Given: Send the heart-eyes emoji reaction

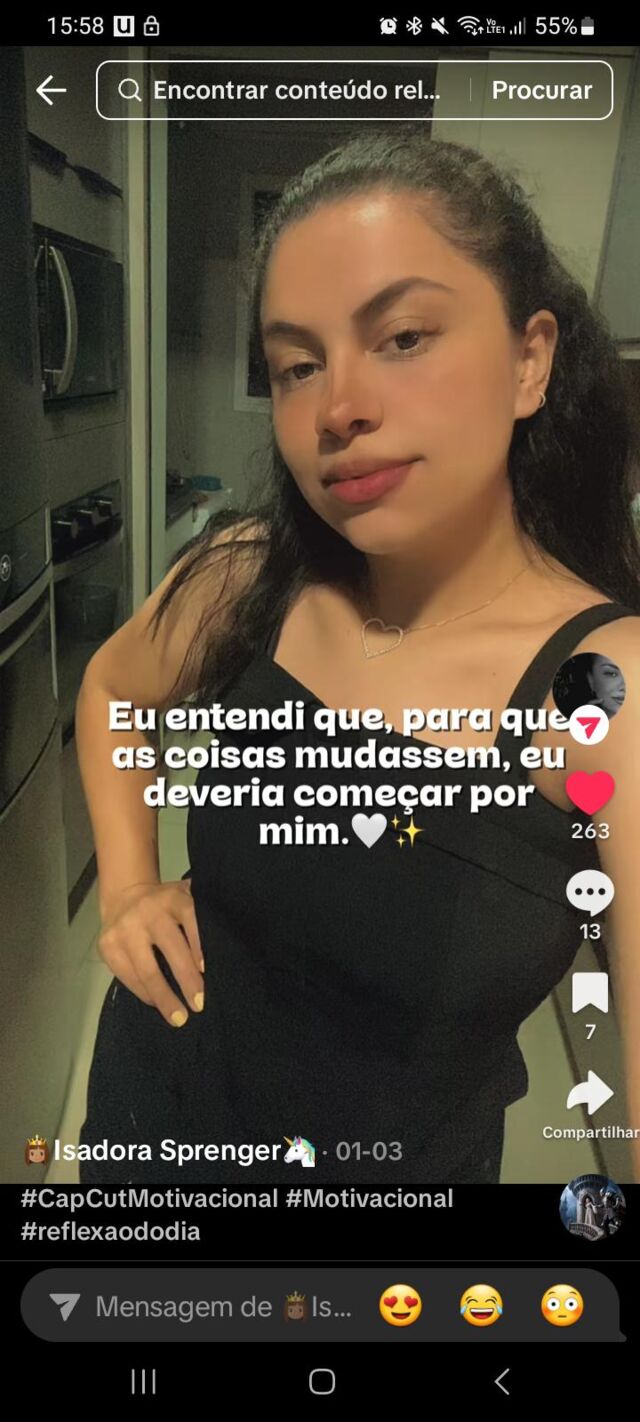Looking at the screenshot, I should pos(401,1306).
